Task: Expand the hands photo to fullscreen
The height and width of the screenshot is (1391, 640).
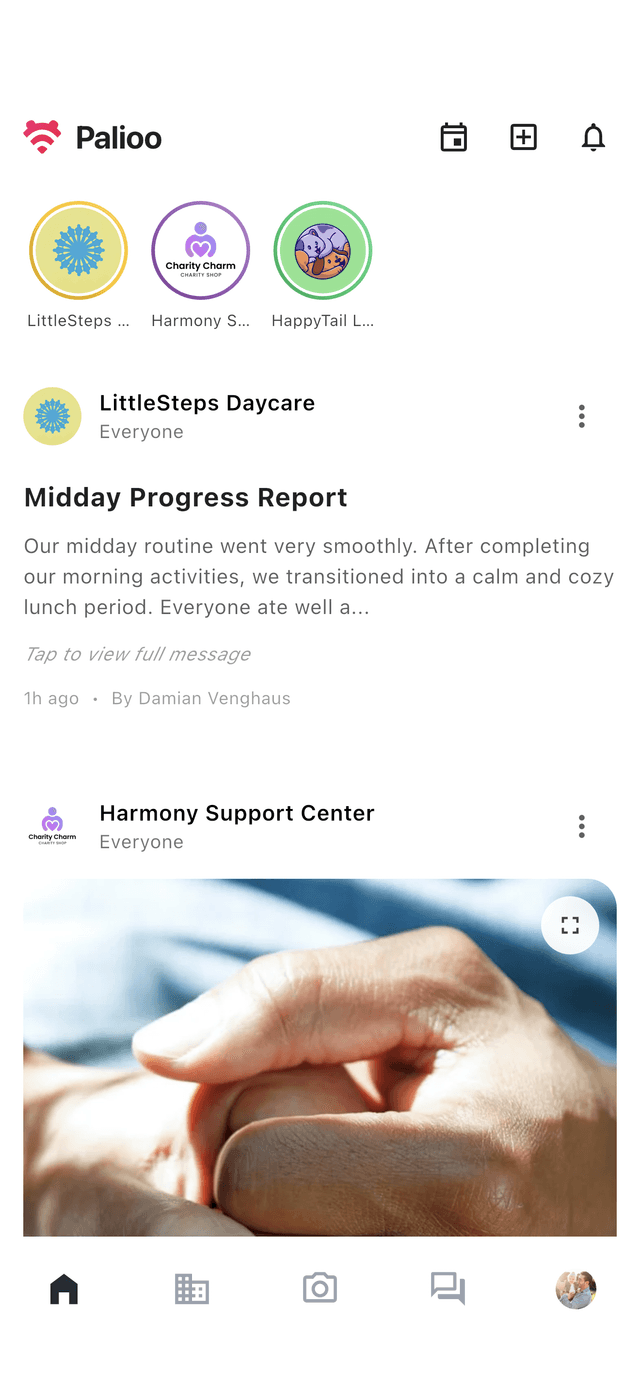Action: click(570, 925)
